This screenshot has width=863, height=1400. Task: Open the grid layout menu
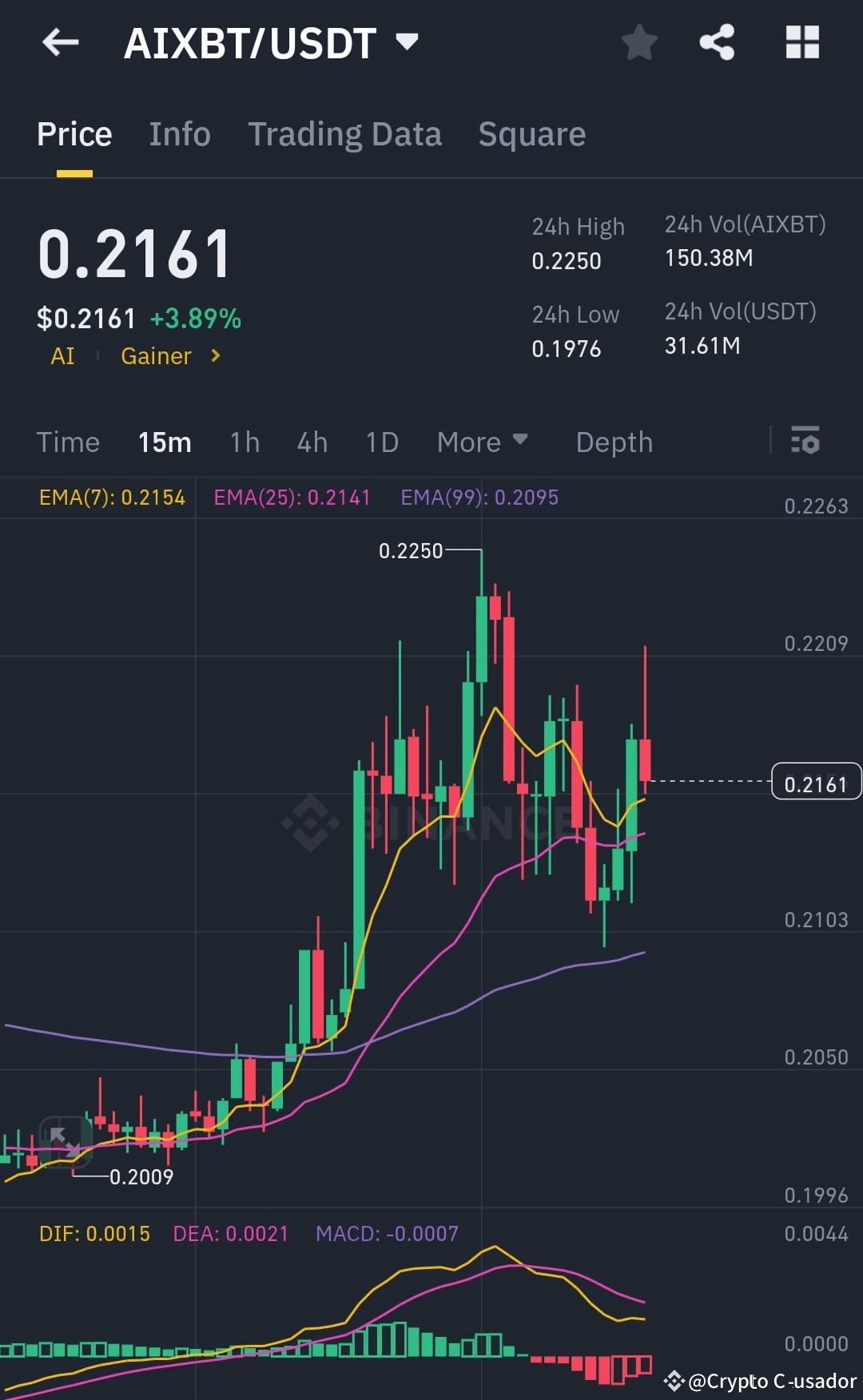point(802,43)
